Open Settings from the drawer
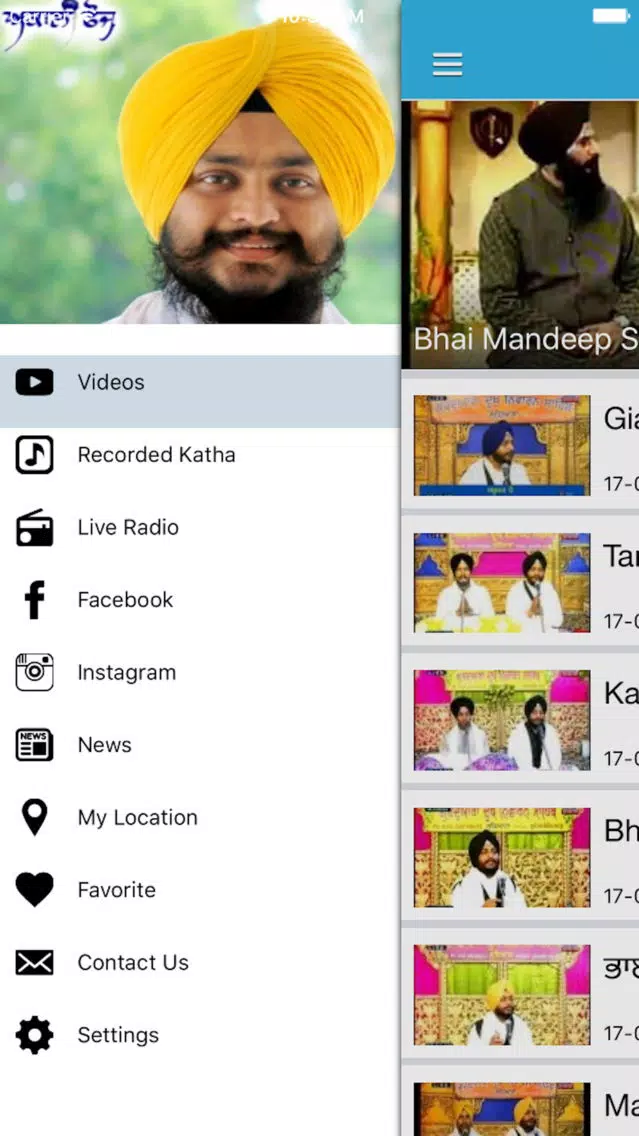Image resolution: width=639 pixels, height=1136 pixels. (200, 1035)
